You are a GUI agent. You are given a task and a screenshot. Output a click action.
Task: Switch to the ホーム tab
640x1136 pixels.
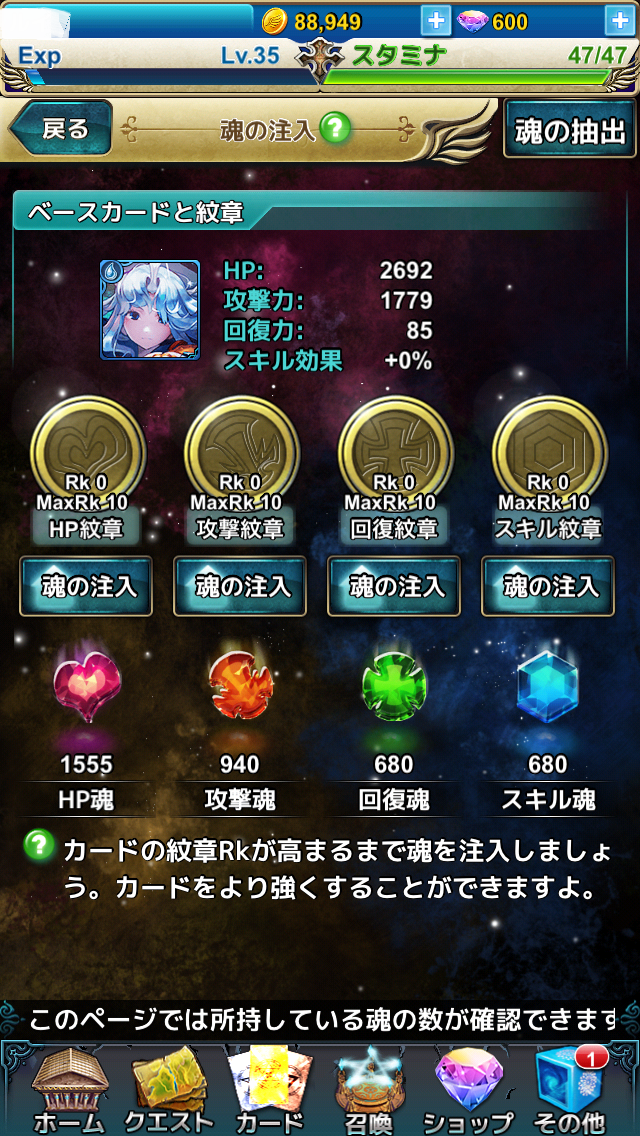point(68,1090)
